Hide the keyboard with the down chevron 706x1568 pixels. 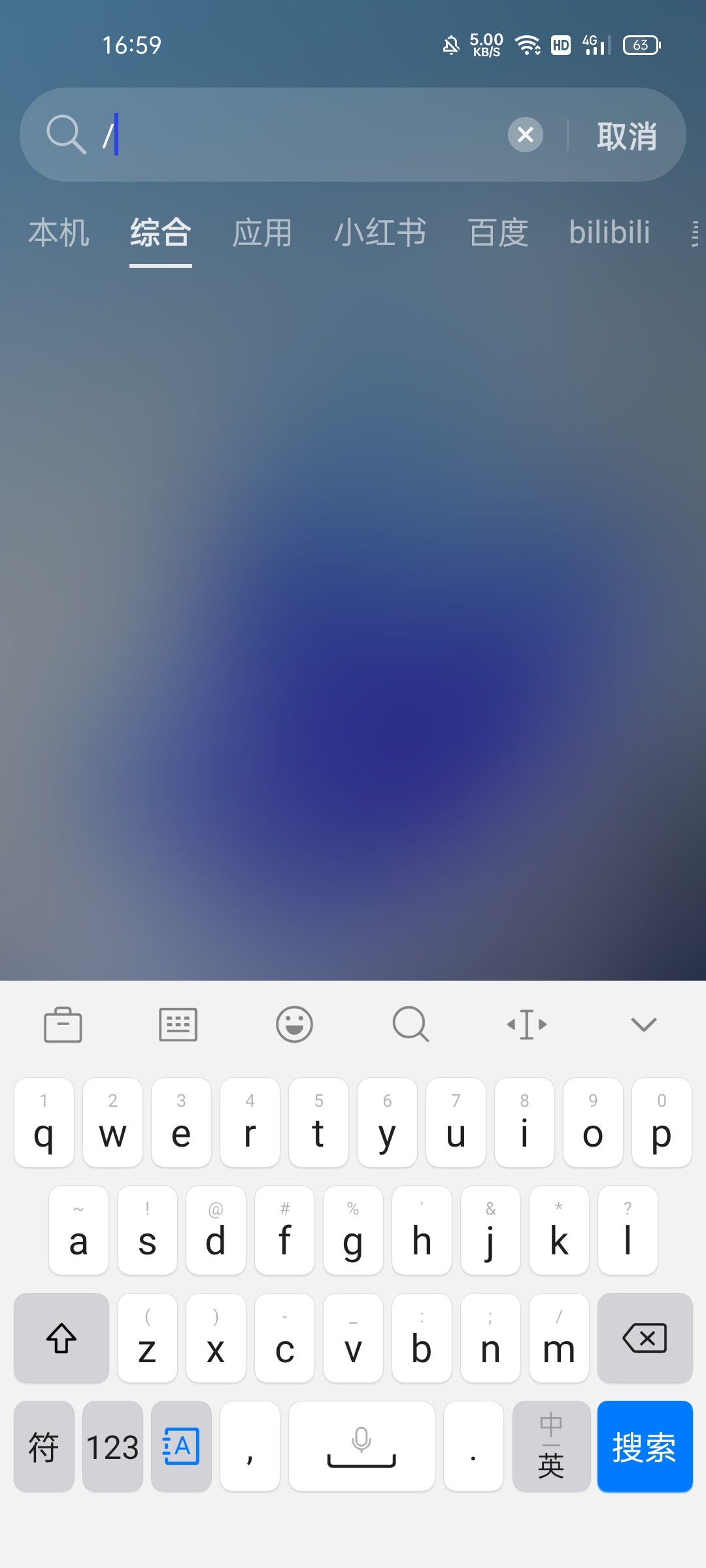[644, 1024]
